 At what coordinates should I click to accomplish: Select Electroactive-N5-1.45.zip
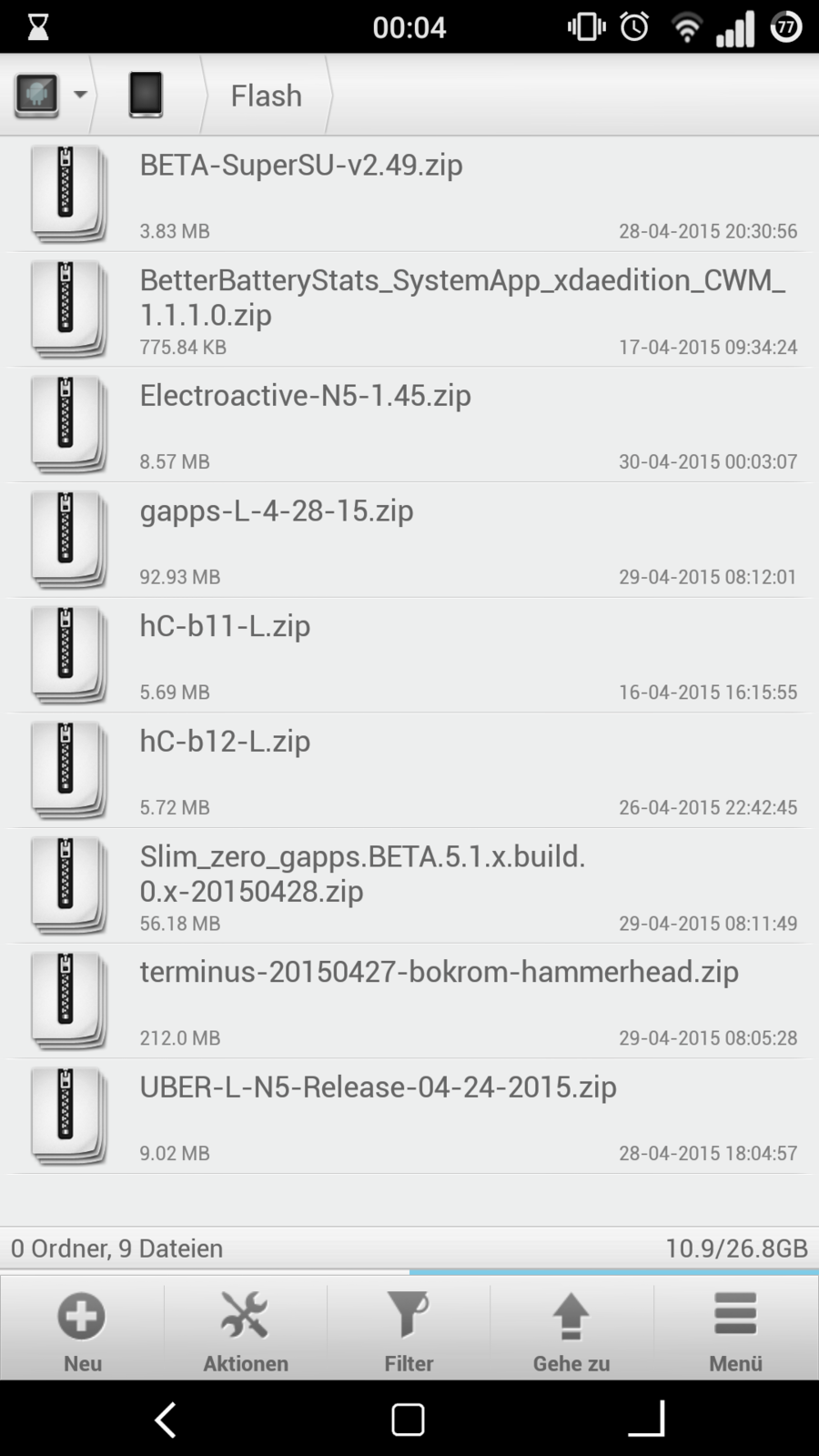pos(409,425)
